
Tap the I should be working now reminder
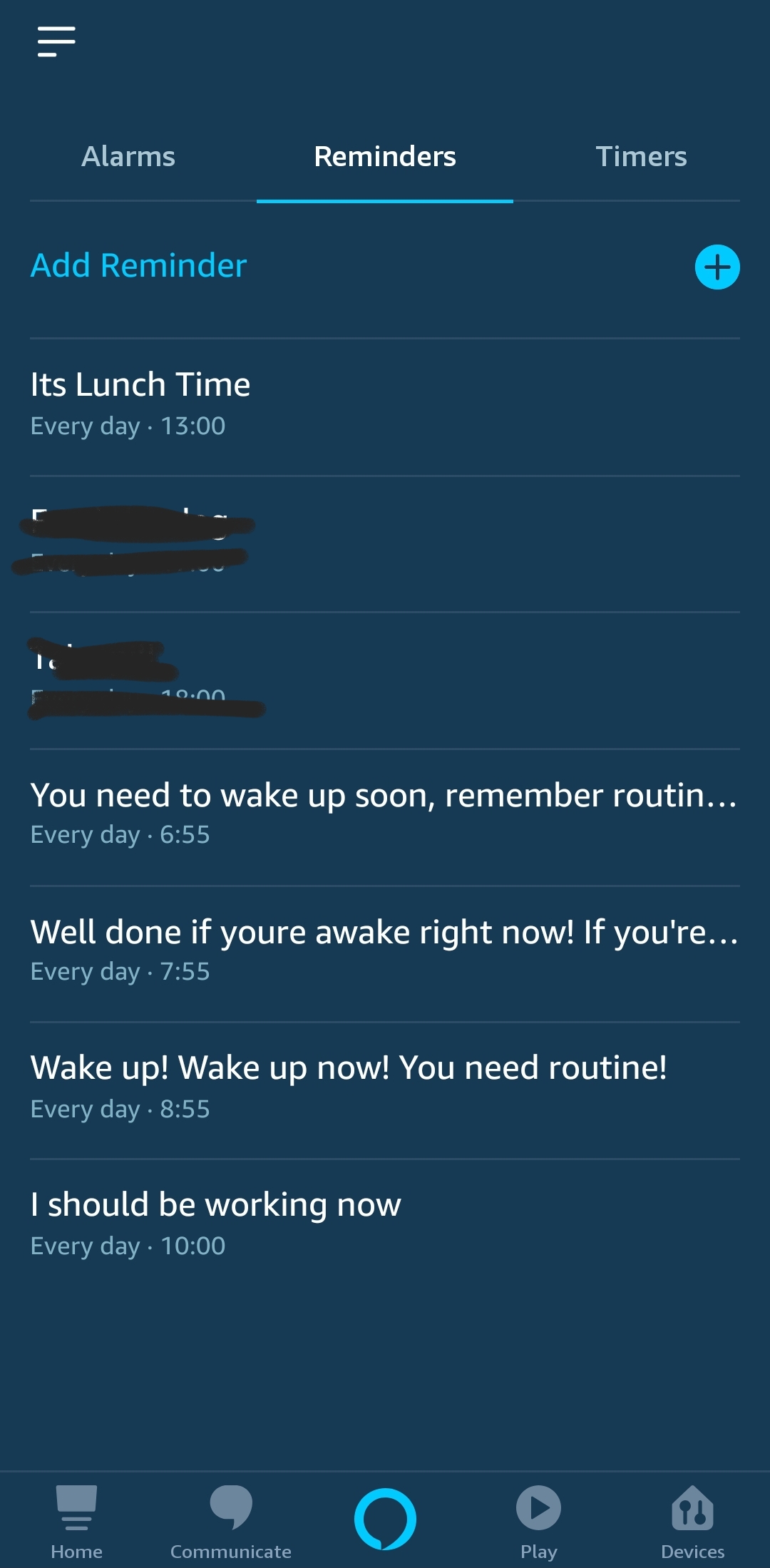(x=285, y=1221)
